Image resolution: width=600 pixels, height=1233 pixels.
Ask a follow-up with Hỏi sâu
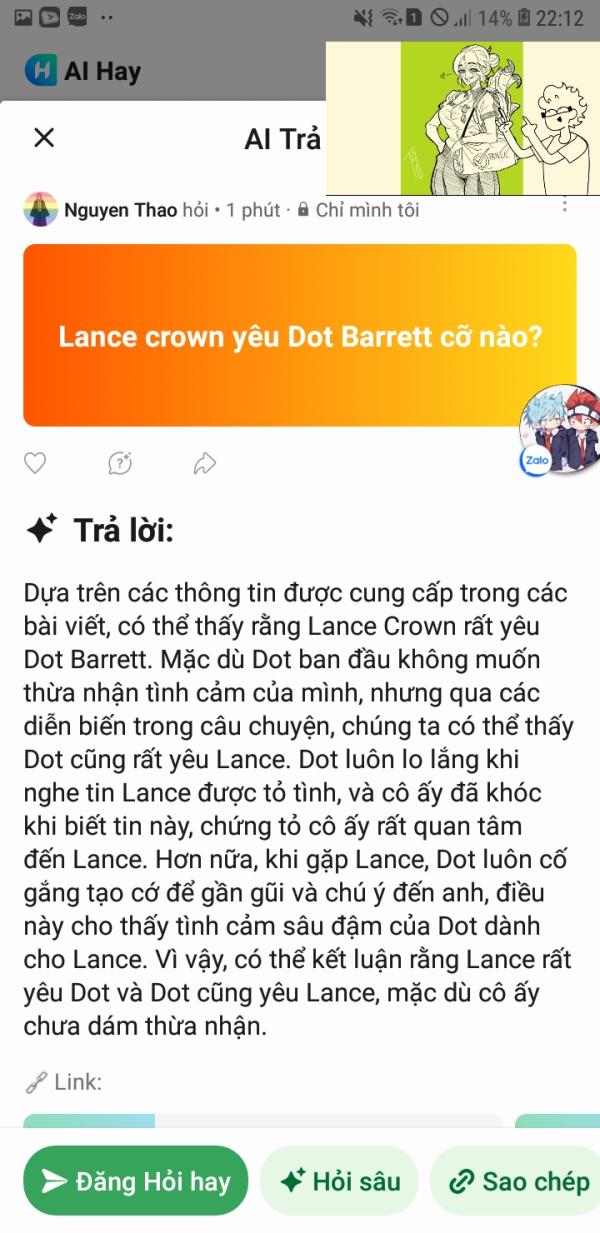click(339, 1181)
